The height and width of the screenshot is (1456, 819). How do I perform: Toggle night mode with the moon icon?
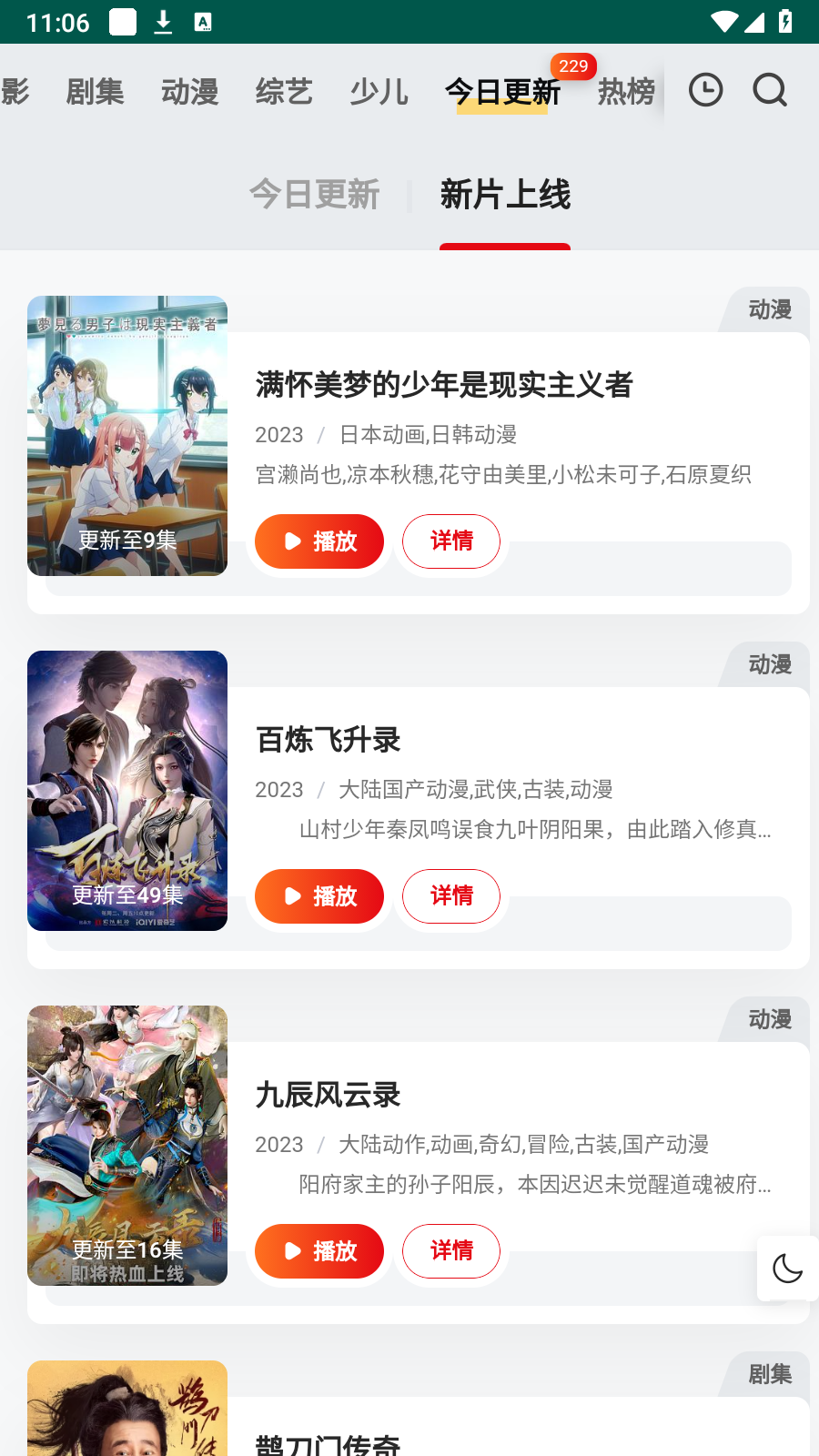tap(787, 1268)
